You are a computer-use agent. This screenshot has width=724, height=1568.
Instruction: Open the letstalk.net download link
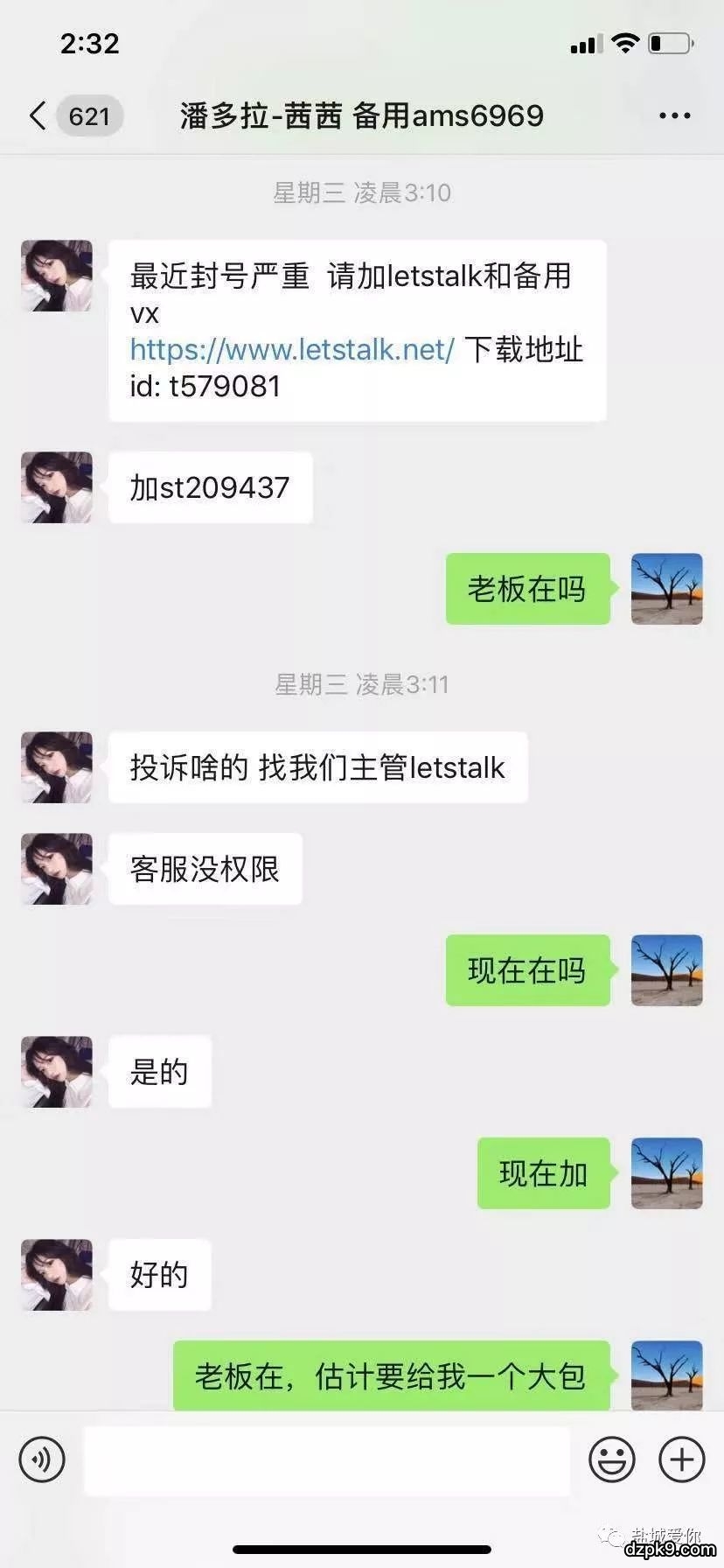pos(291,350)
